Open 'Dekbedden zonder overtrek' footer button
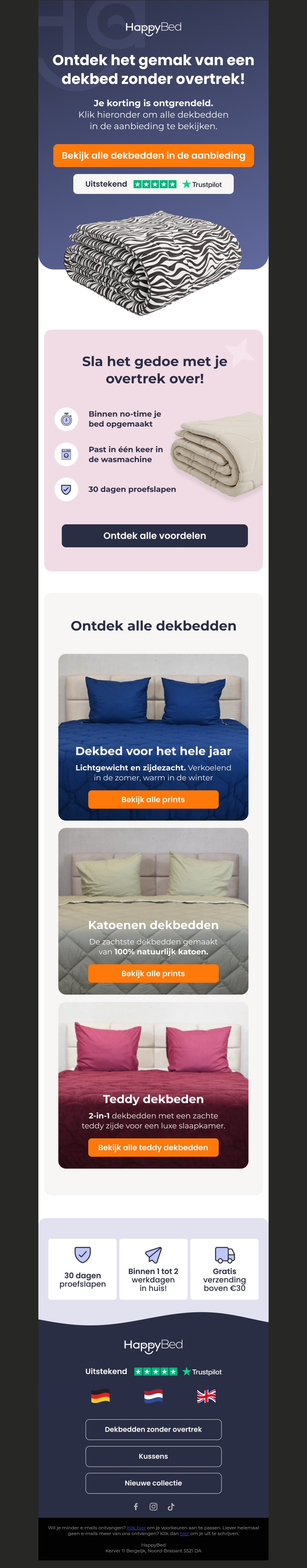The width and height of the screenshot is (307, 1568). pos(153,1429)
